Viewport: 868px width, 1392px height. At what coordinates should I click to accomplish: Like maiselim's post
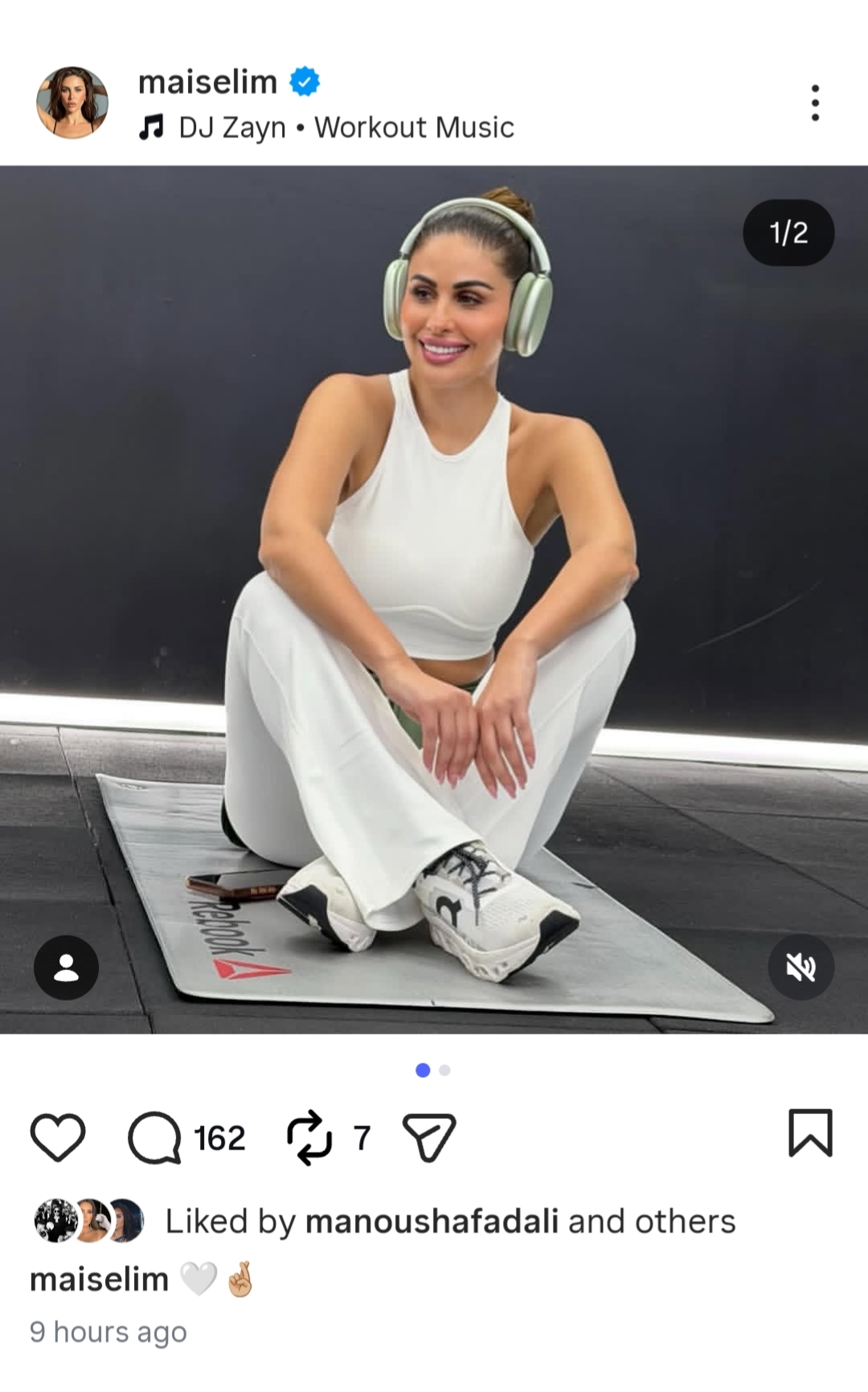58,1137
